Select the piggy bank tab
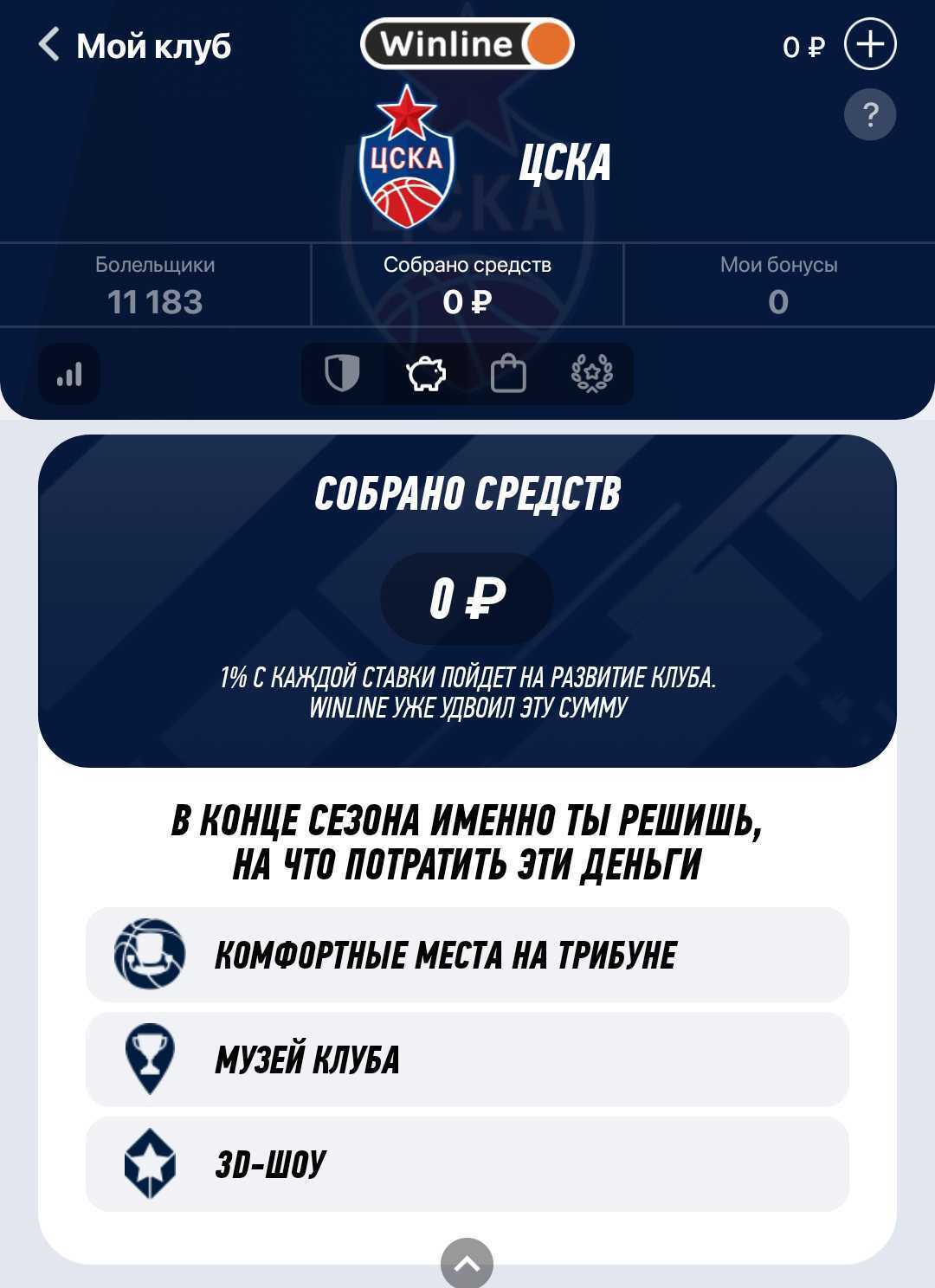The image size is (935, 1288). pyautogui.click(x=426, y=374)
